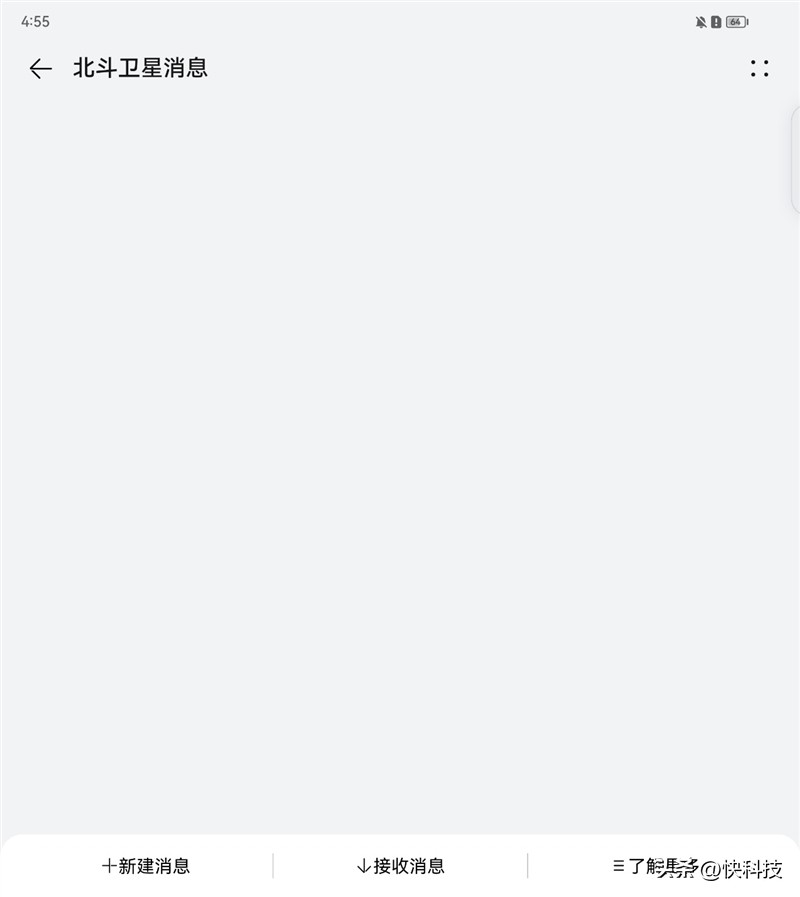800x897 pixels.
Task: Tap 新建消息 to compose a satellite message
Action: coord(156,866)
